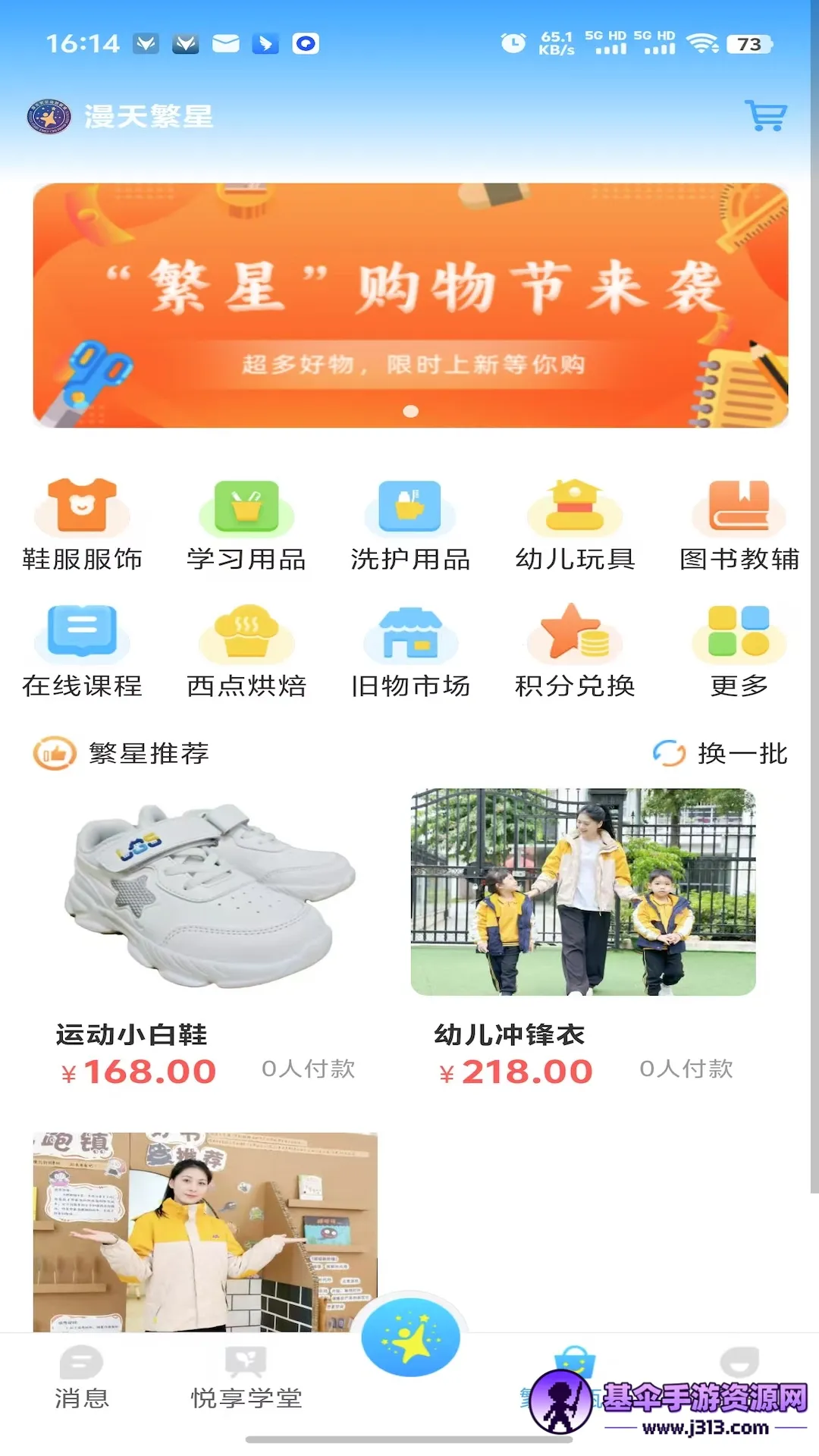Tap the center star button
819x1456 pixels.
point(410,1339)
